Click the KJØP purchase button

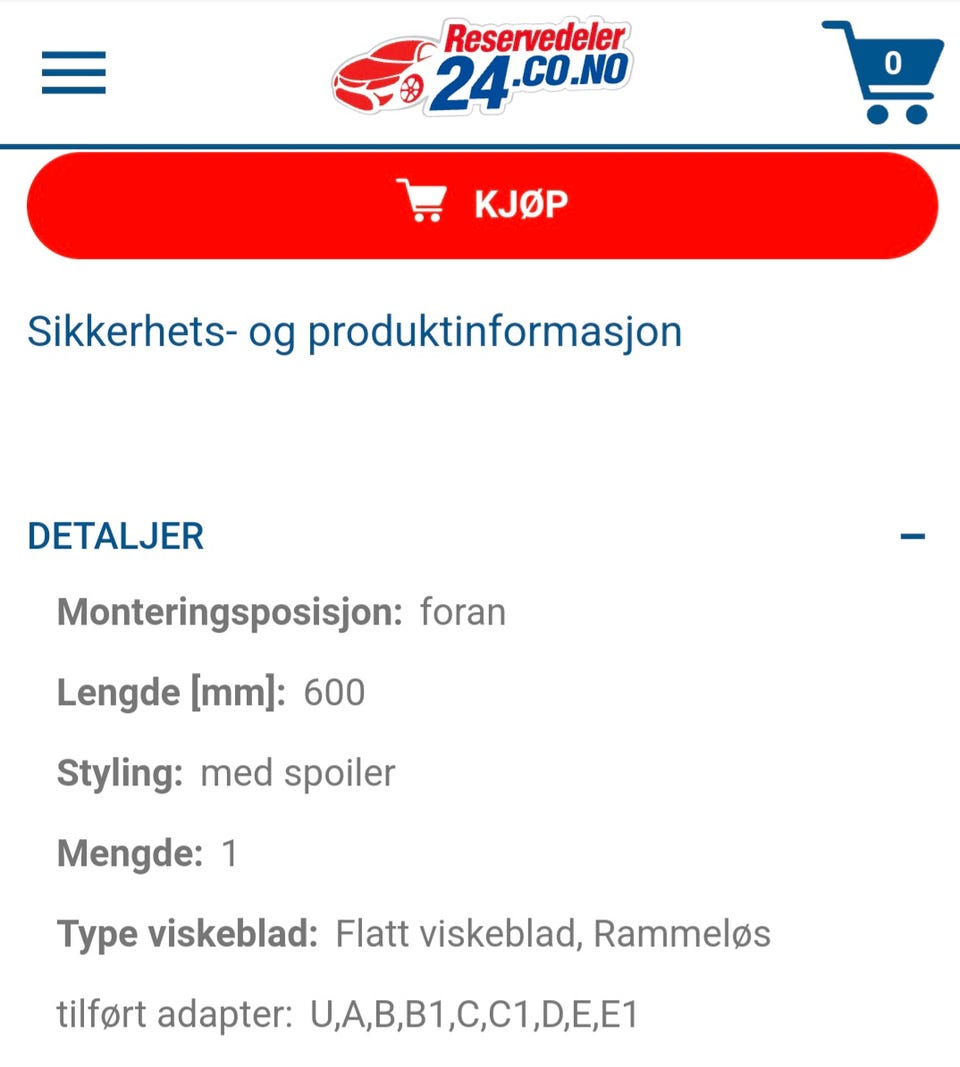click(x=480, y=203)
